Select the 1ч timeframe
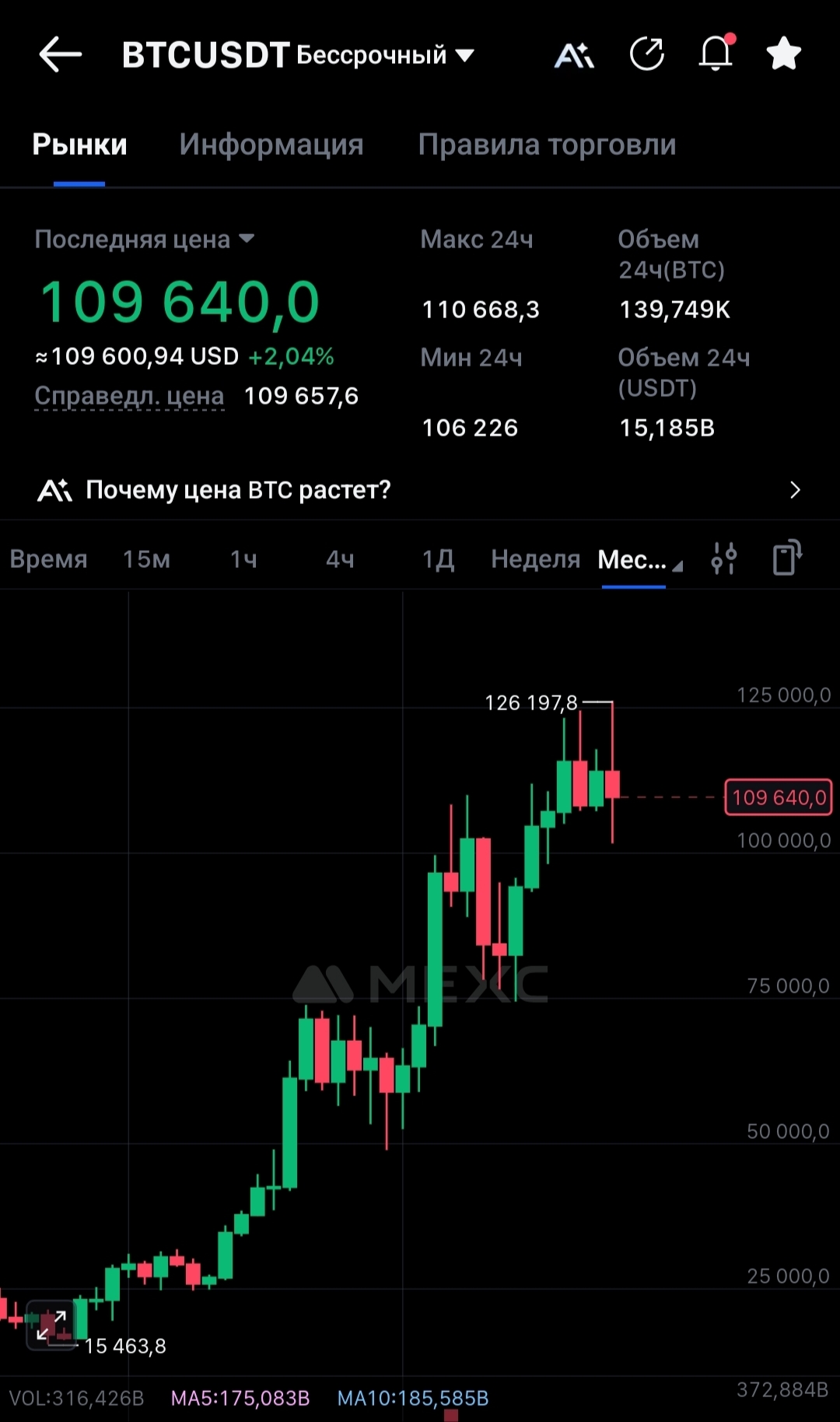This screenshot has width=840, height=1422. (x=243, y=559)
